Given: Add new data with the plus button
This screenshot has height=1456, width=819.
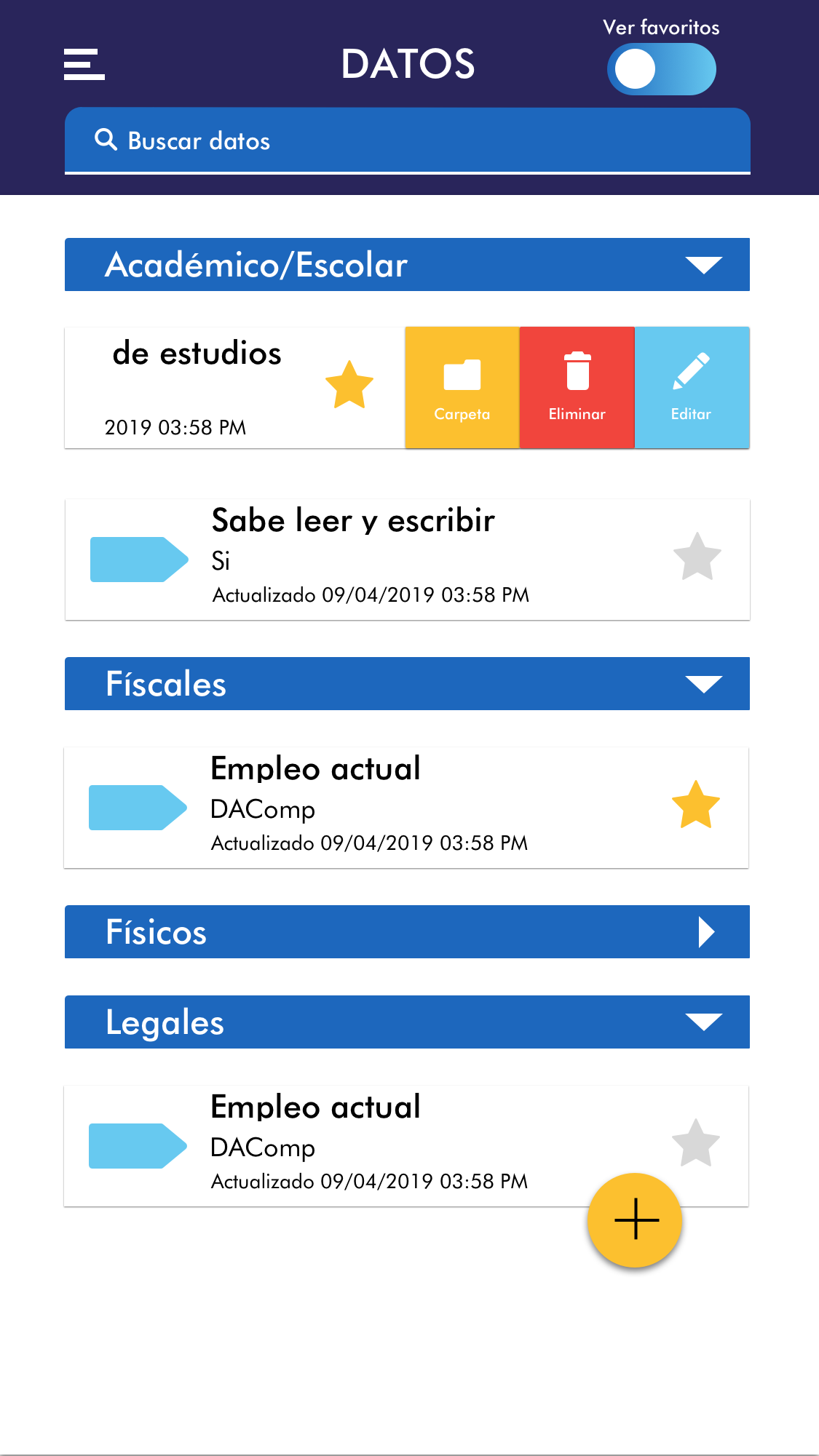Looking at the screenshot, I should (x=635, y=1220).
